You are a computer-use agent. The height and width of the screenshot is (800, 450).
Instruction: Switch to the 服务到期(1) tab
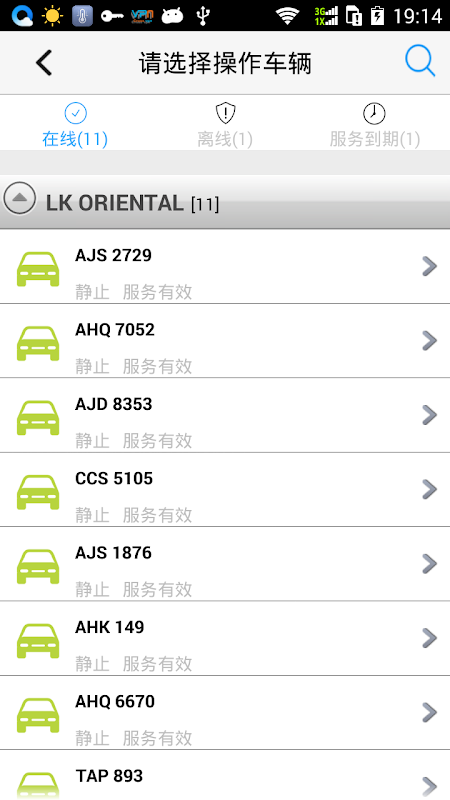[375, 124]
